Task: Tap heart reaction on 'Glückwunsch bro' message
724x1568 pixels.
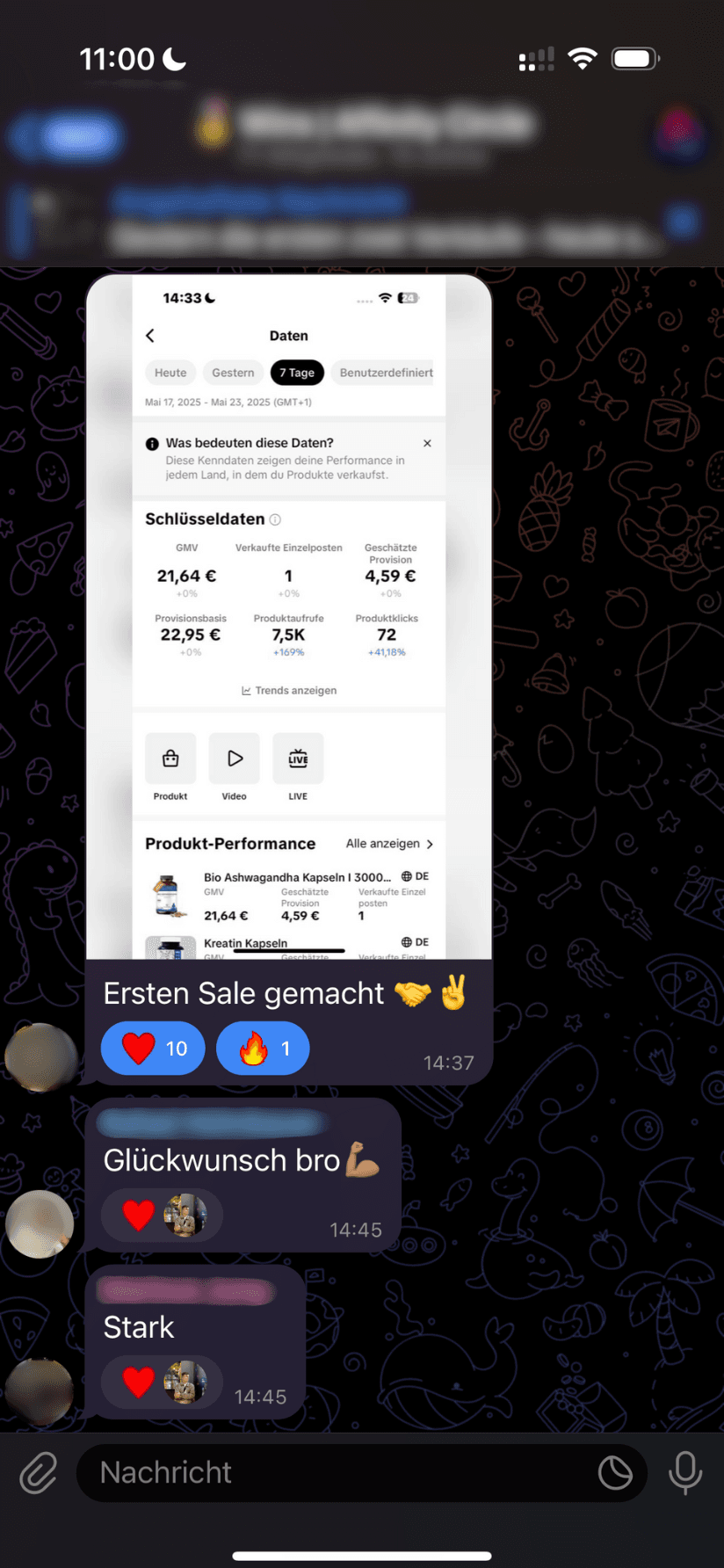Action: point(162,1216)
